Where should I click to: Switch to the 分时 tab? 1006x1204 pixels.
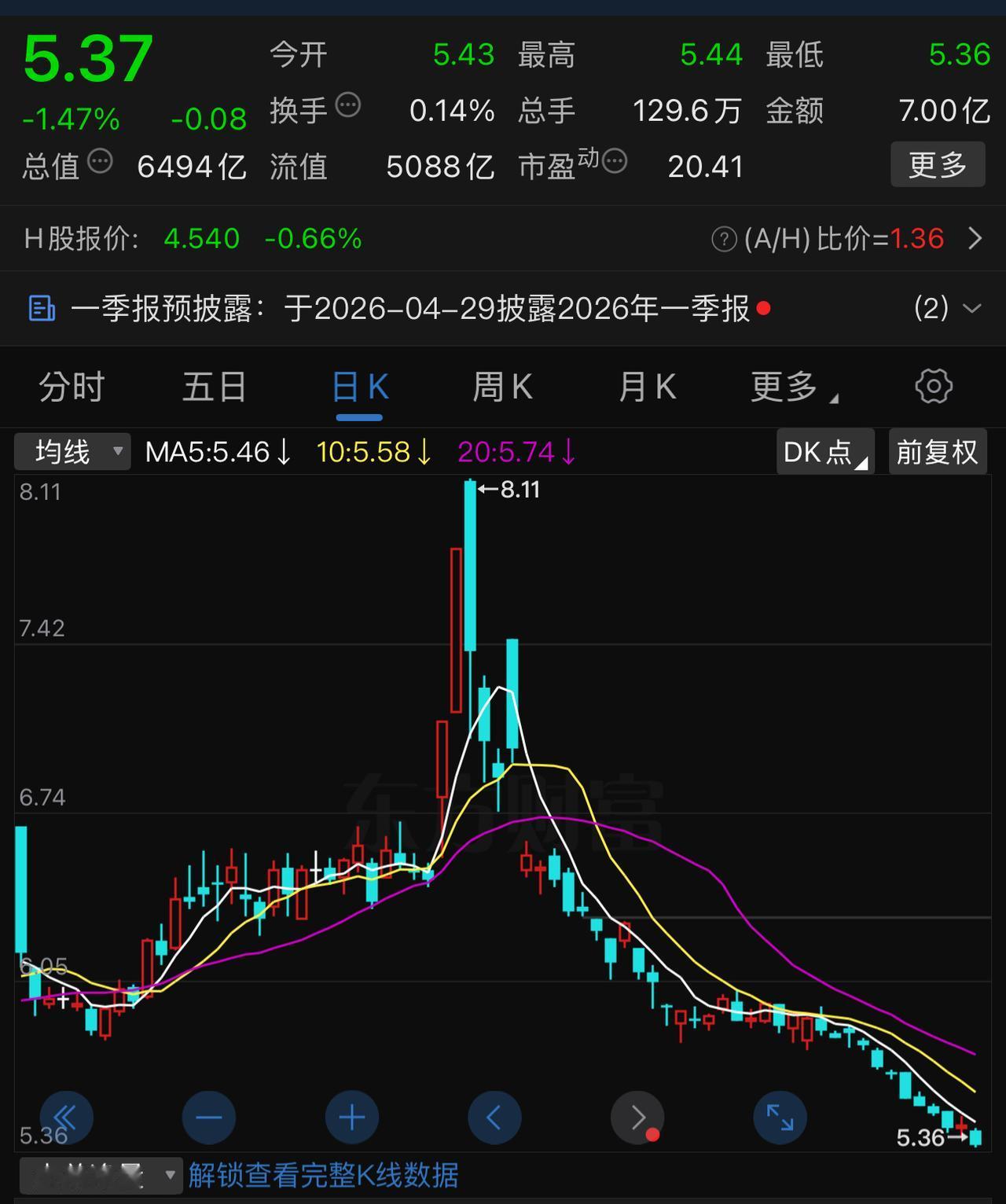pos(71,386)
